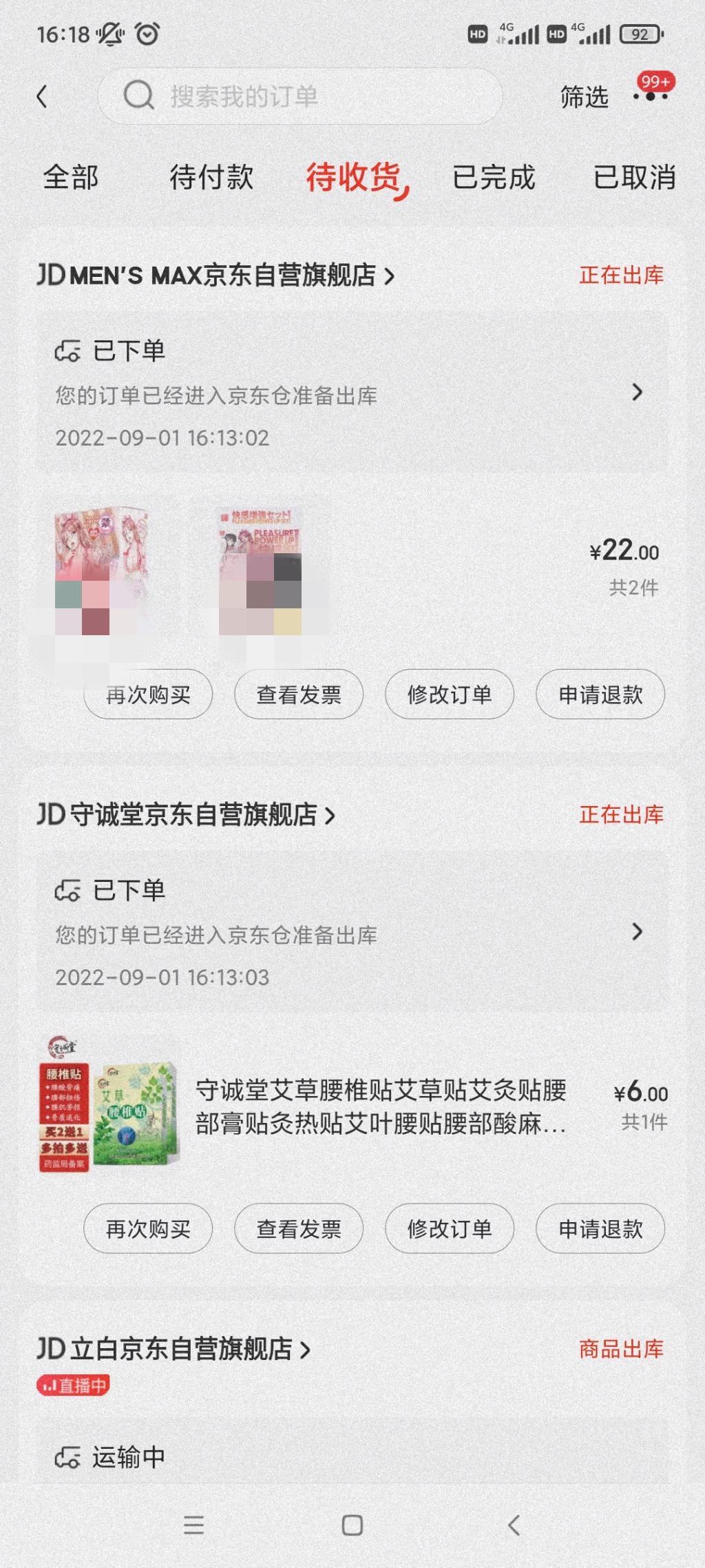Open the 守诚堂艾草腰椎贴 product order
705x1568 pixels.
tap(380, 1106)
